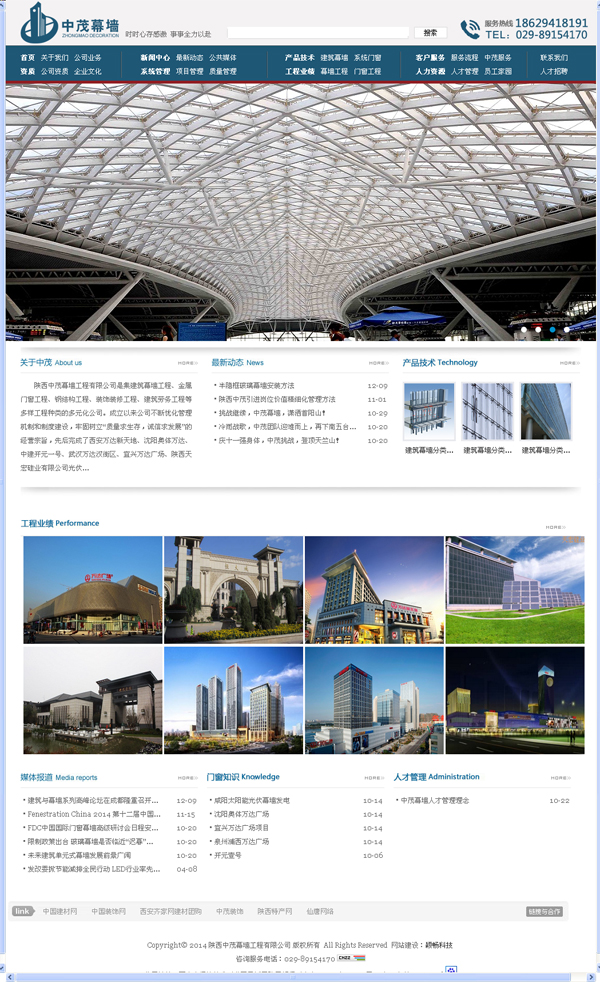Open the Fenestration China 2014 media report
Screen dimensions: 600x982
91,814
